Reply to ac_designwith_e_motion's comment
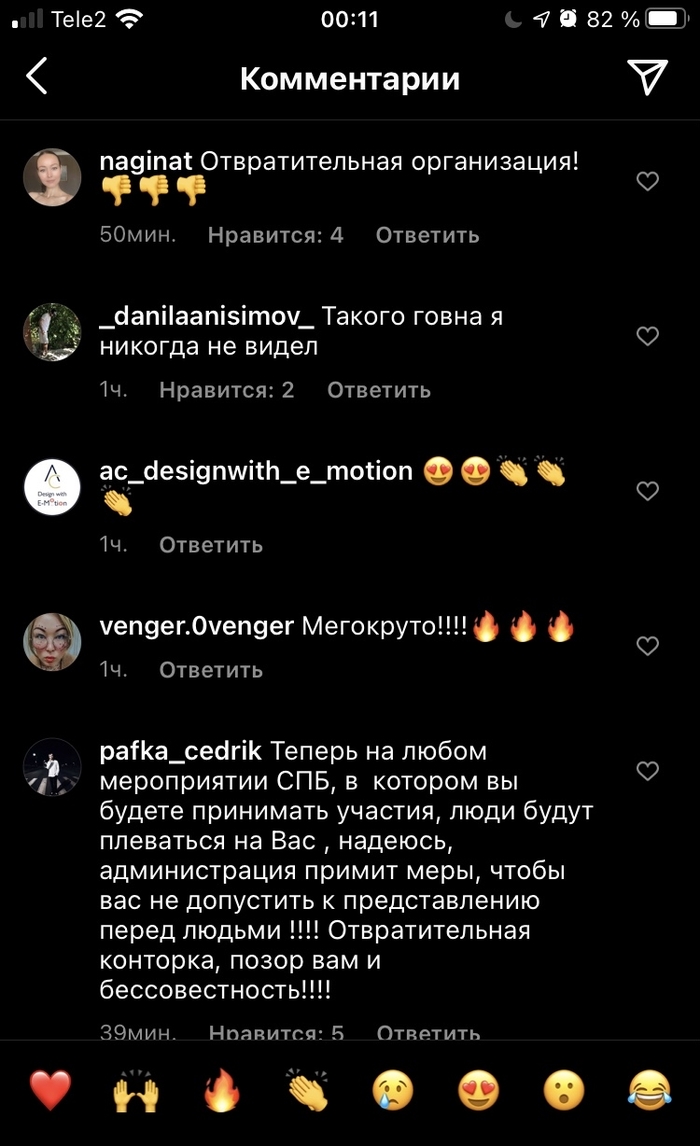Viewport: 700px width, 1146px height. point(211,545)
